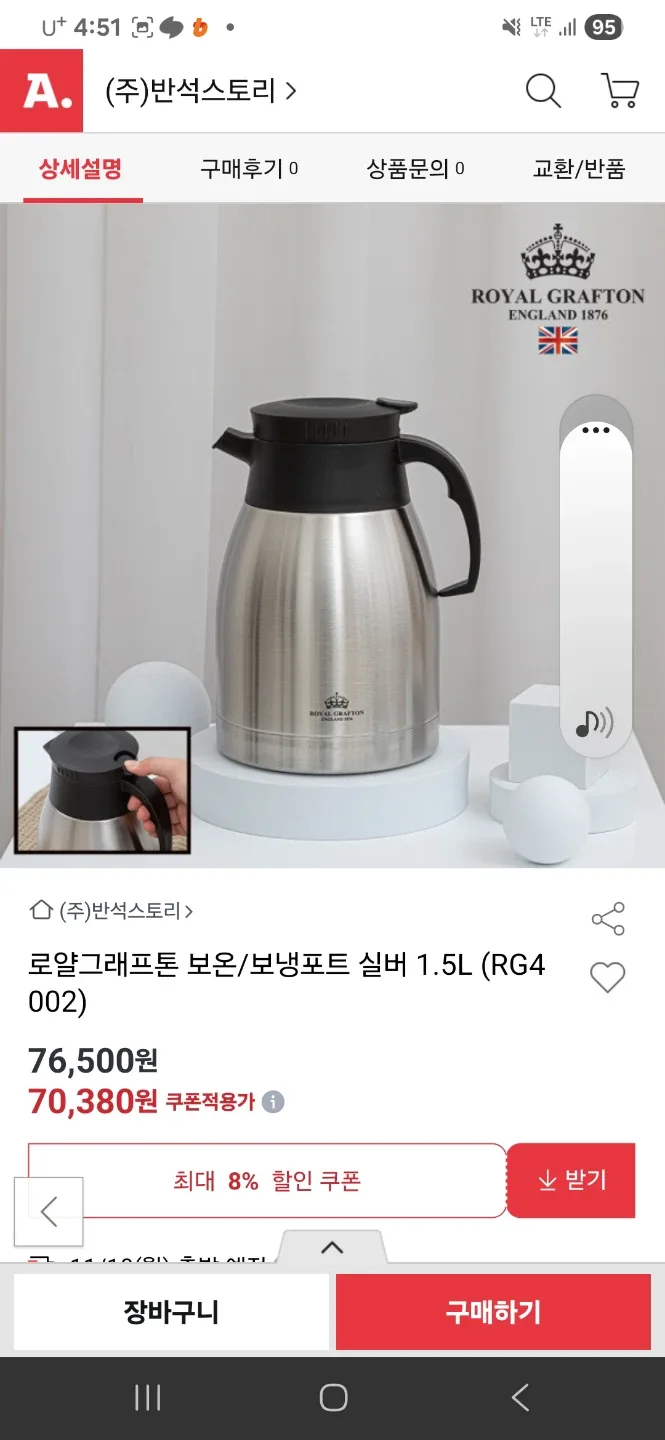Share this product
This screenshot has height=1440, width=665.
[x=607, y=919]
